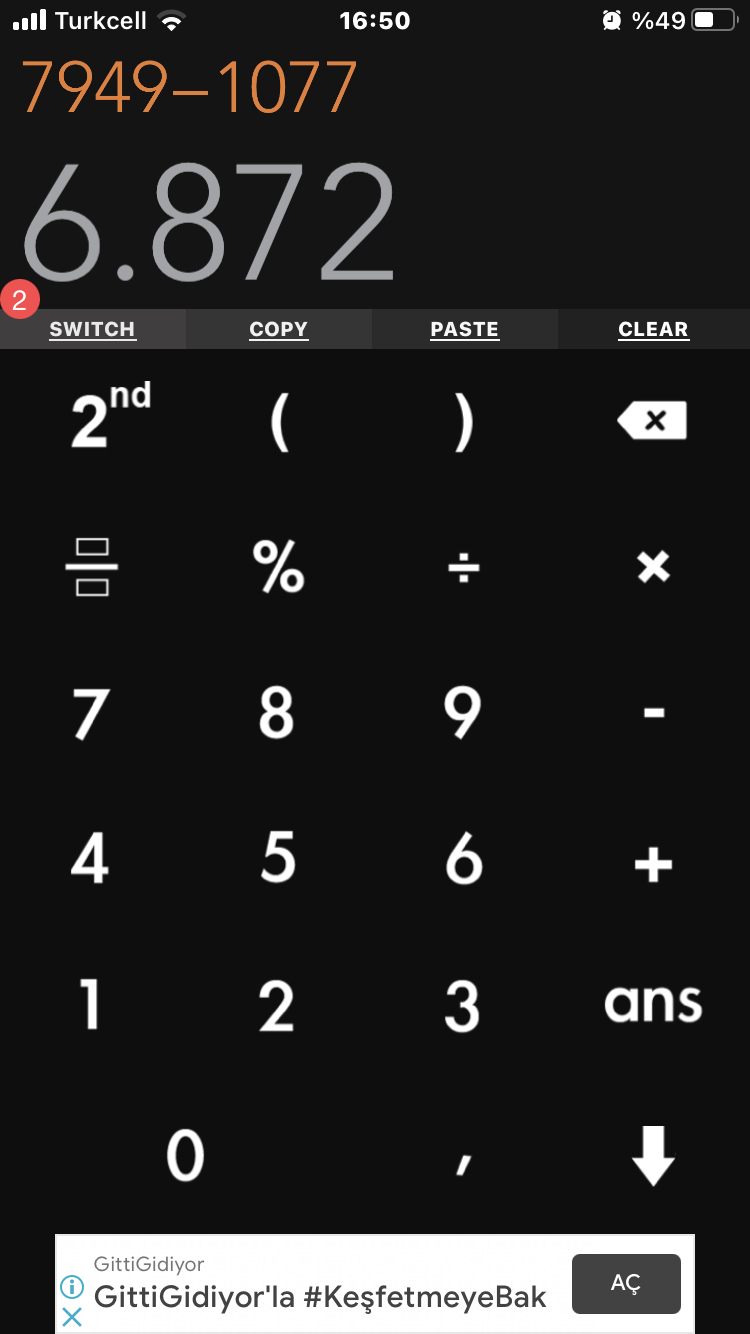Tap the percent key
The height and width of the screenshot is (1334, 750).
[278, 567]
